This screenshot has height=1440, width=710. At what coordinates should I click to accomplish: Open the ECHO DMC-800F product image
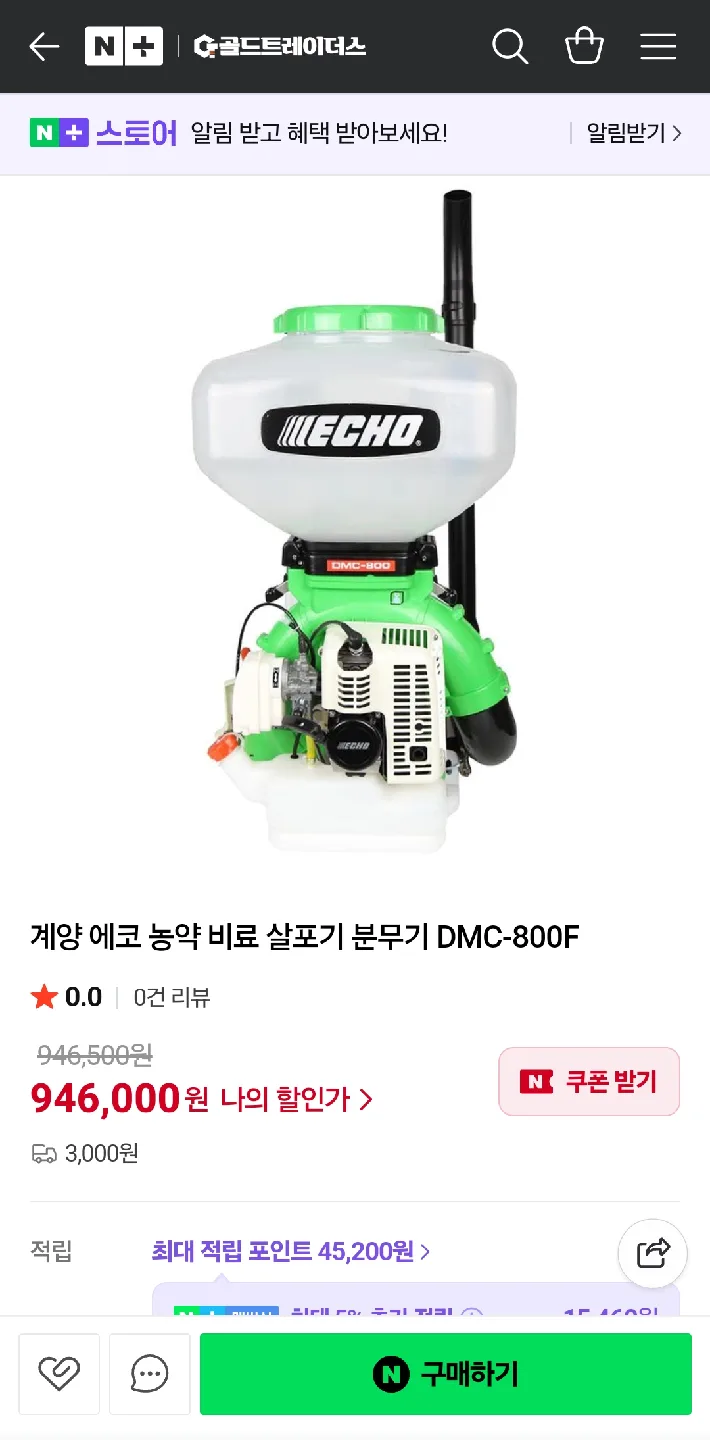(355, 520)
